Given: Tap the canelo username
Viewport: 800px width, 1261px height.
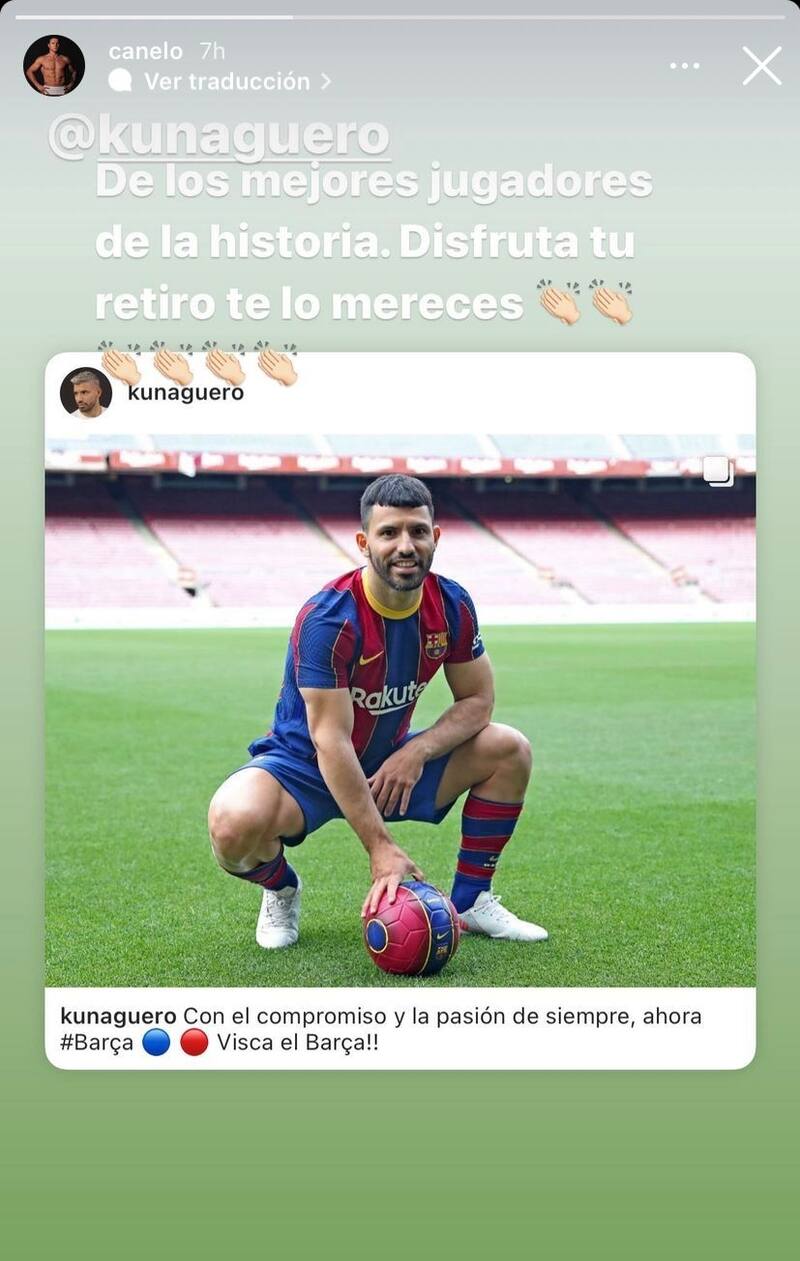Looking at the screenshot, I should 146,51.
